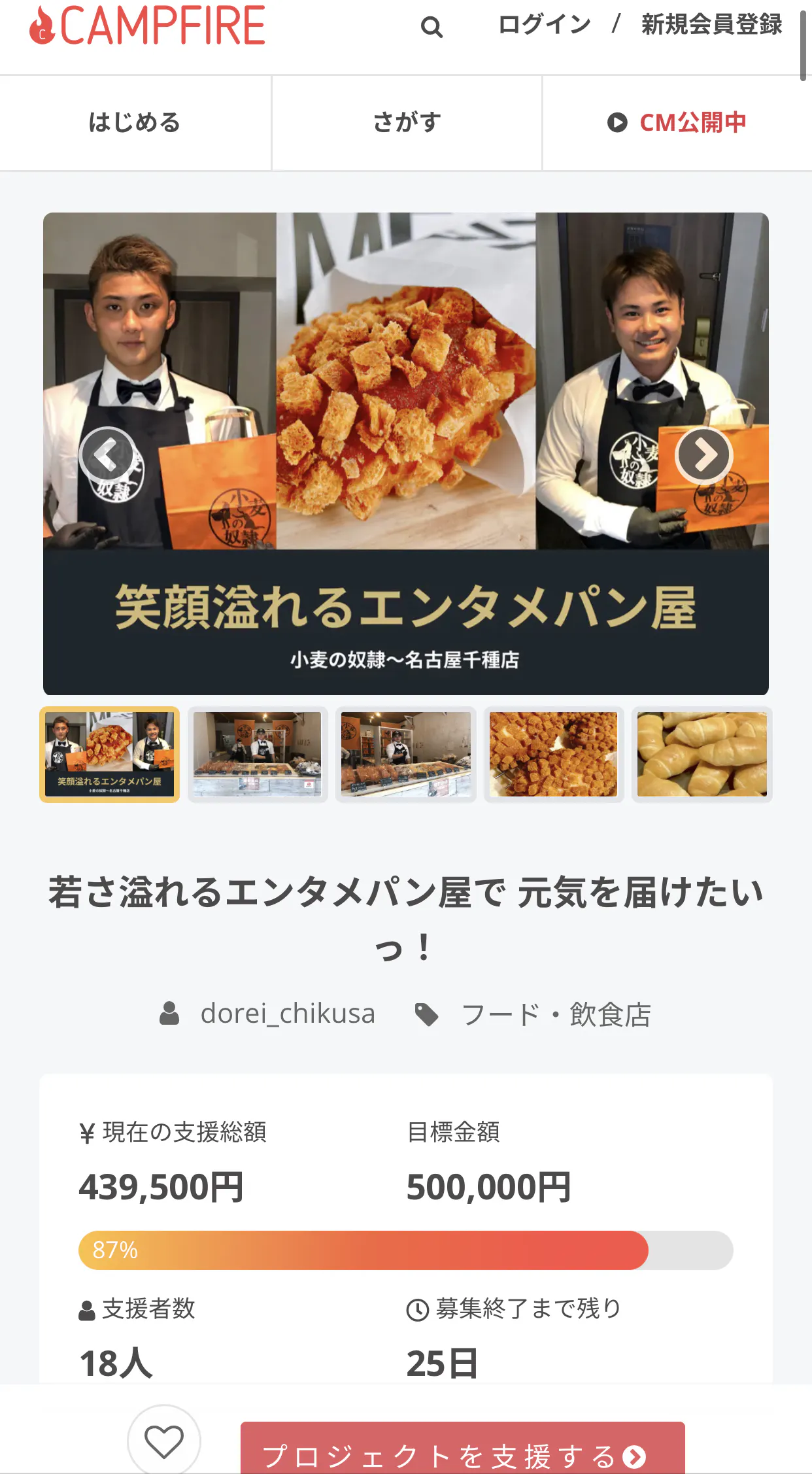Open dorei_chikusa owner profile
The image size is (812, 1474).
[x=287, y=1014]
